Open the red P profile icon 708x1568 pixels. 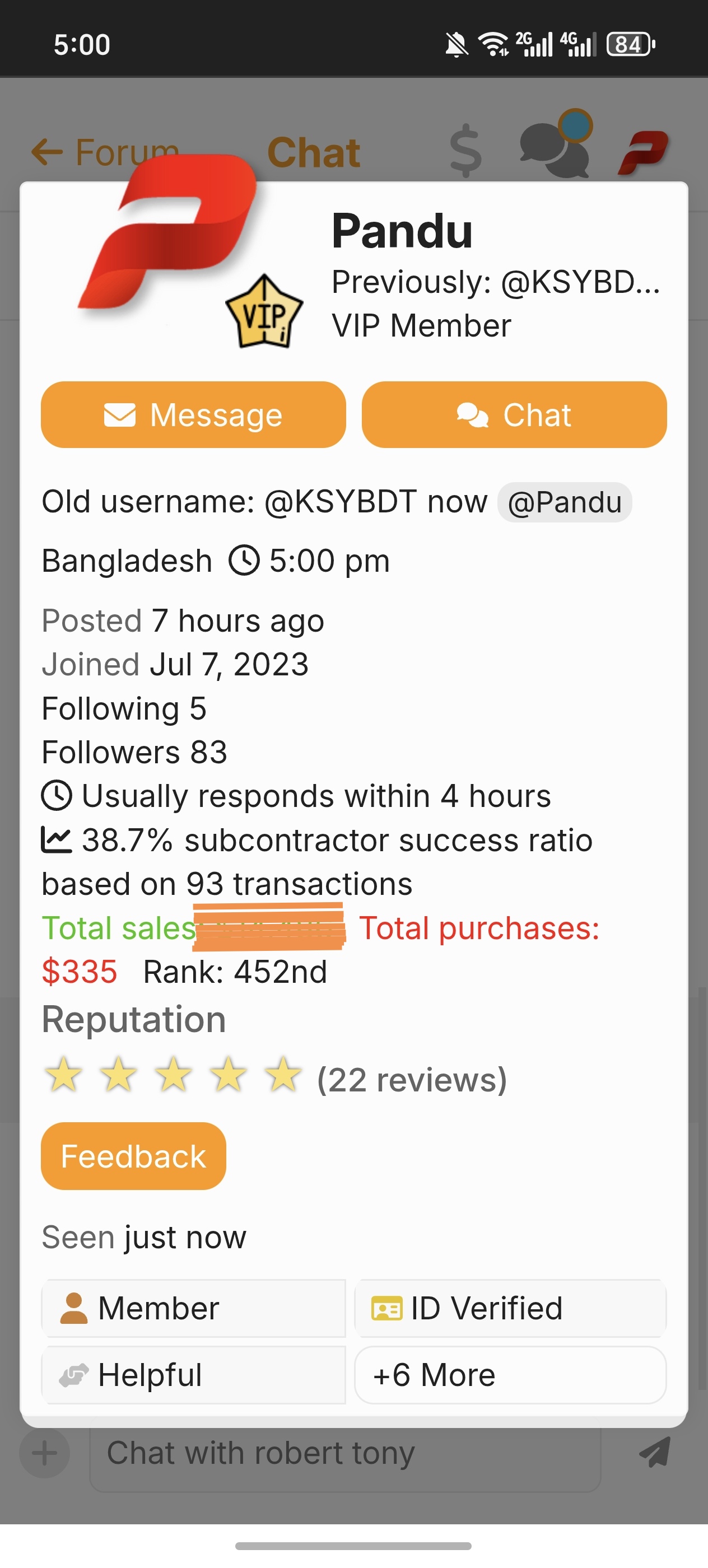[x=643, y=151]
